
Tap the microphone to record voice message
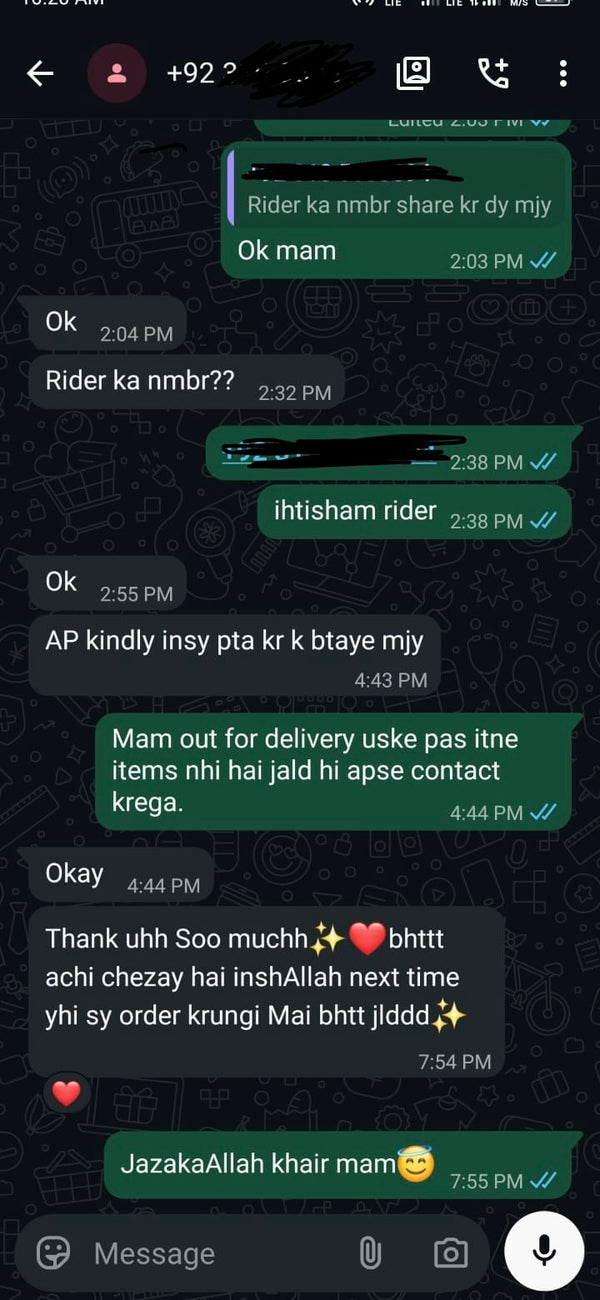(x=544, y=1250)
